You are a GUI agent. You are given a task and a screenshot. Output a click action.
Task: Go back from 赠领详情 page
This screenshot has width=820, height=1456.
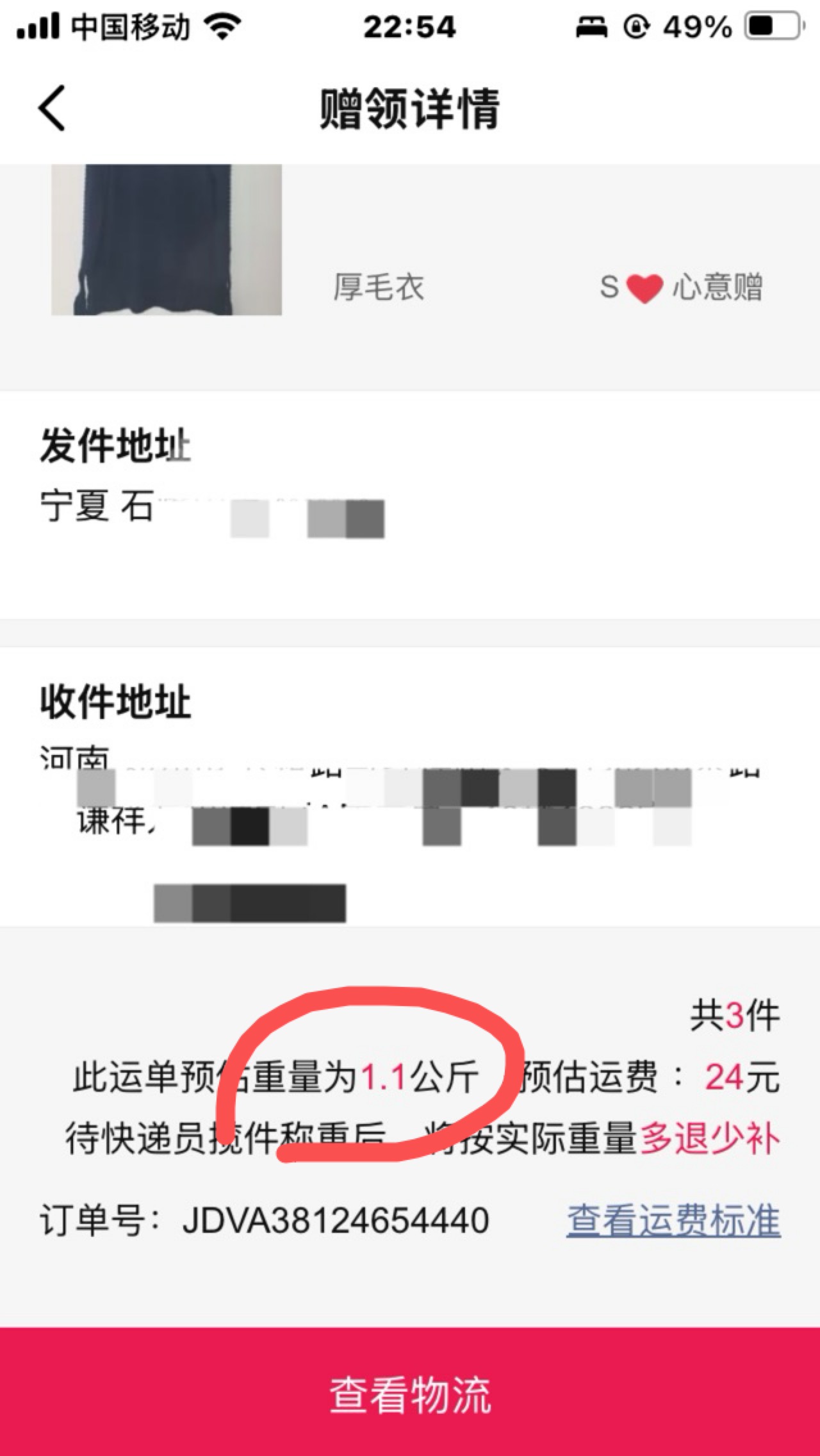53,108
